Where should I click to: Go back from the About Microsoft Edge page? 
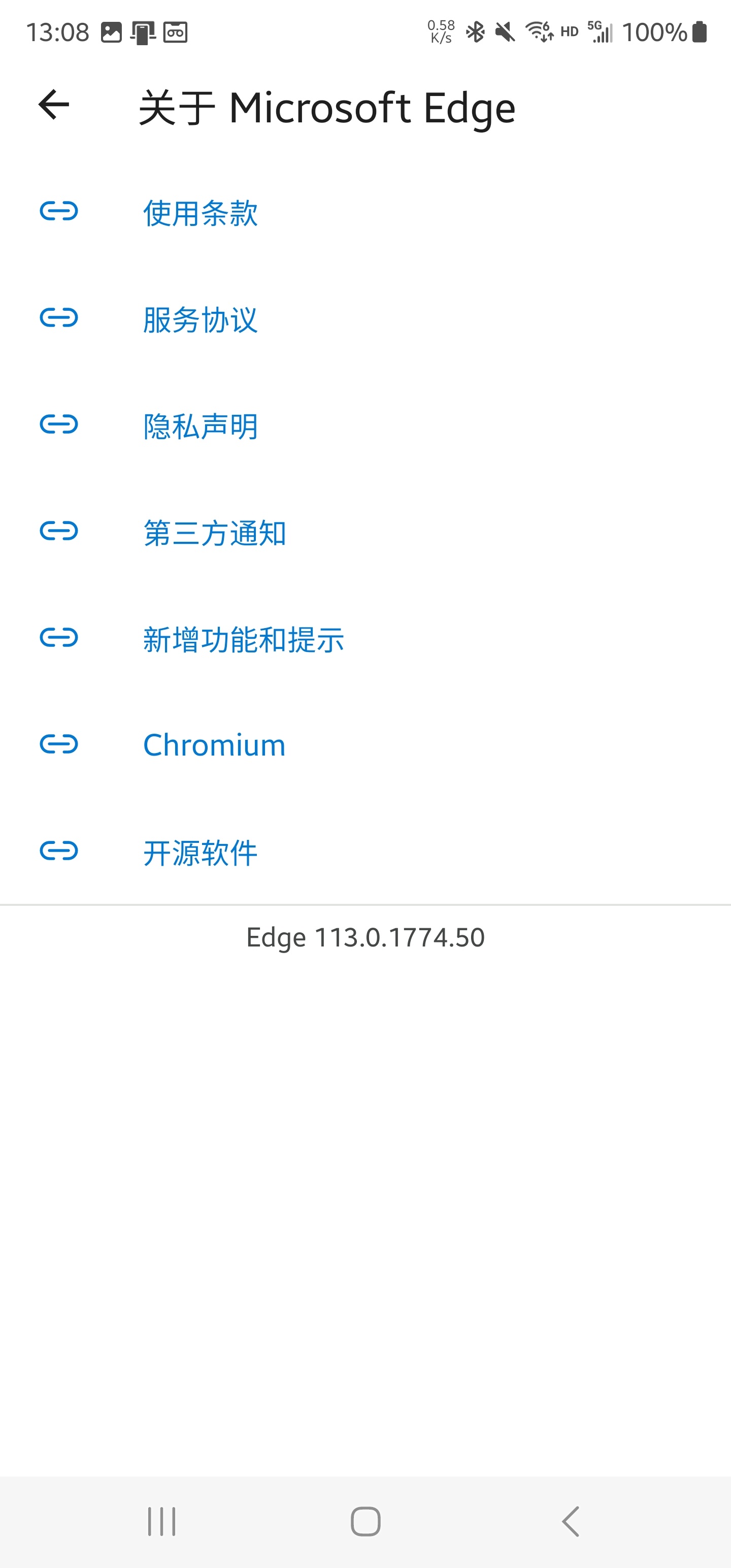pos(54,105)
